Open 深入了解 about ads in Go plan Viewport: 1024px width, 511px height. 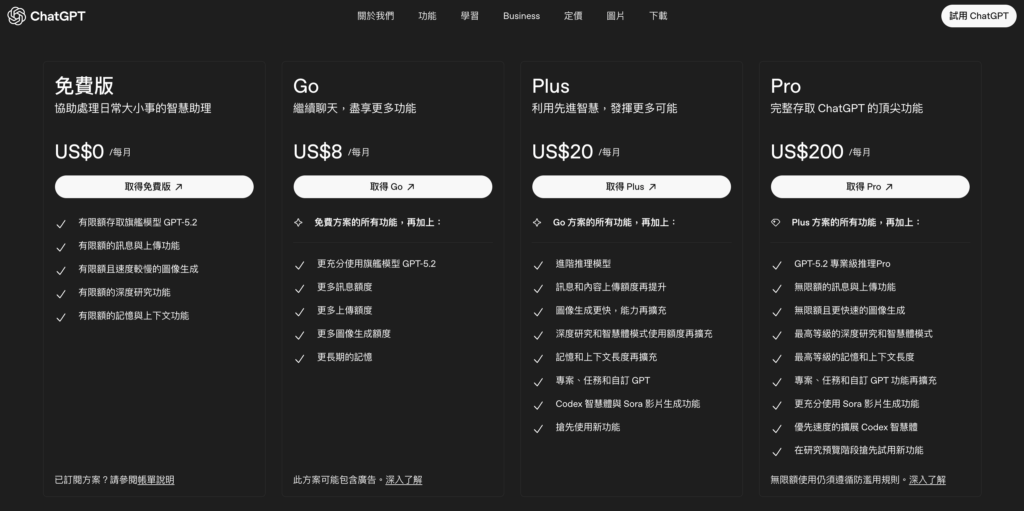403,480
